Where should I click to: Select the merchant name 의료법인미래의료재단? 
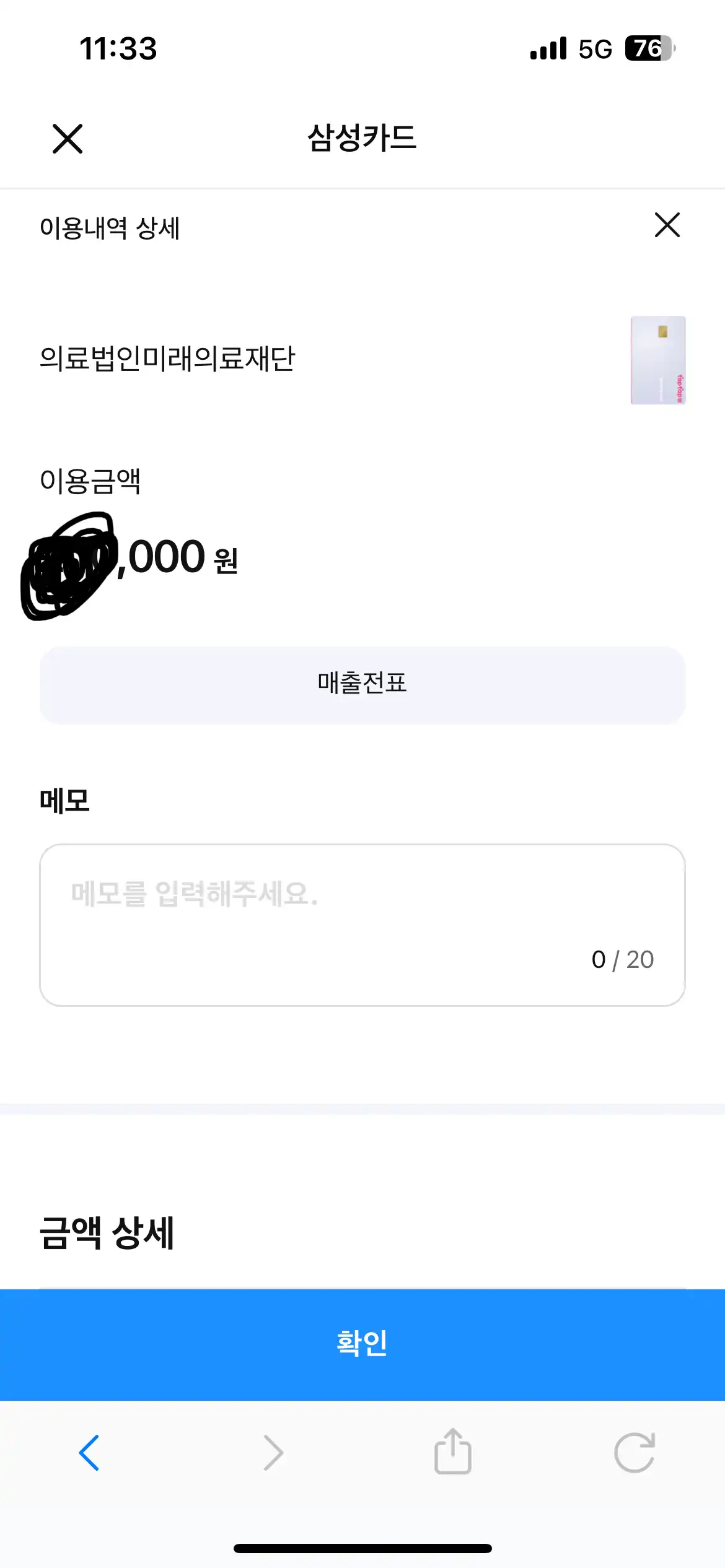point(168,355)
